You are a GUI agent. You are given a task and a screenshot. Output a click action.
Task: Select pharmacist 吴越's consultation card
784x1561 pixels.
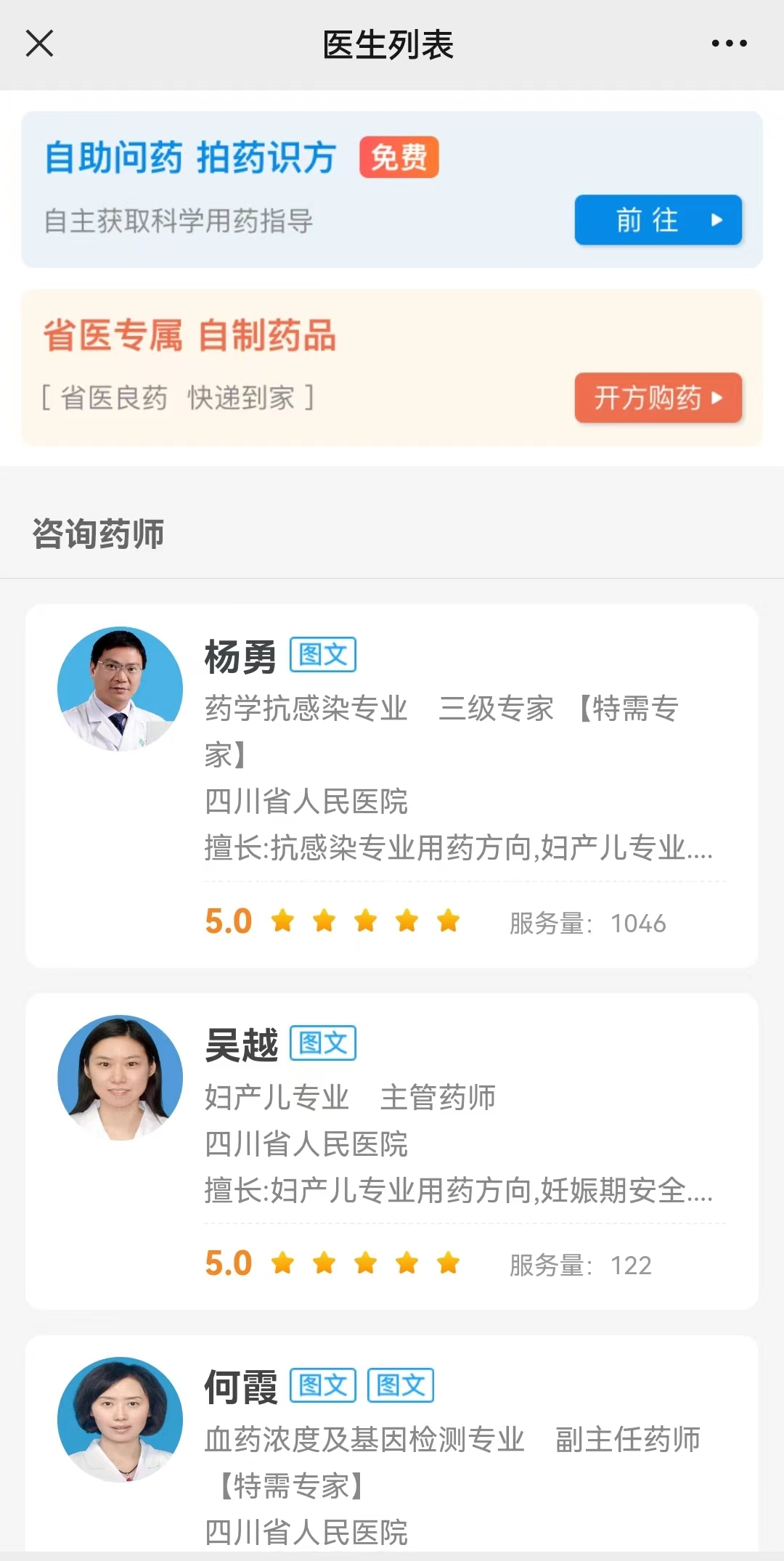pos(392,1151)
